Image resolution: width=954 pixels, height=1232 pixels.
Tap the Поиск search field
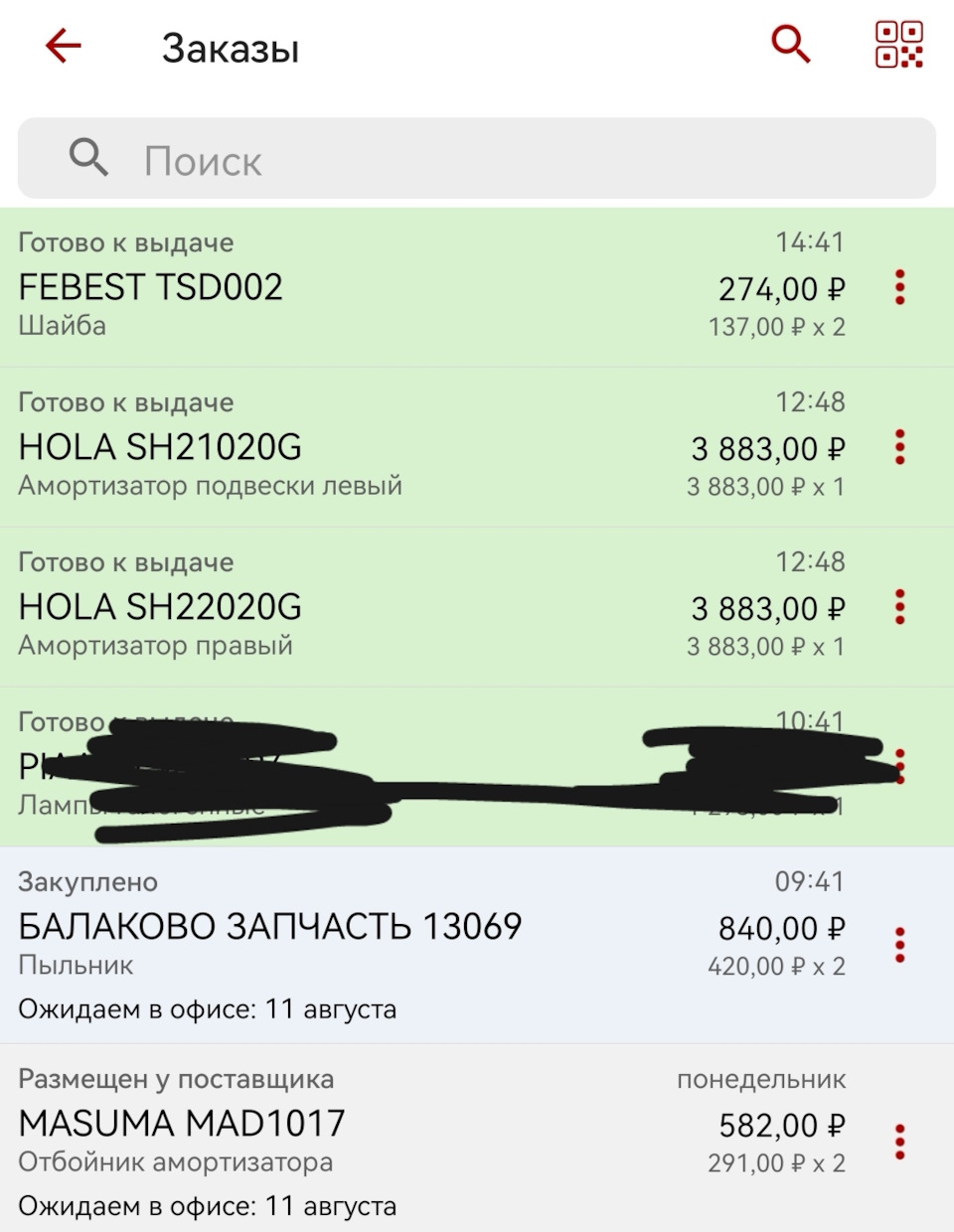(477, 159)
